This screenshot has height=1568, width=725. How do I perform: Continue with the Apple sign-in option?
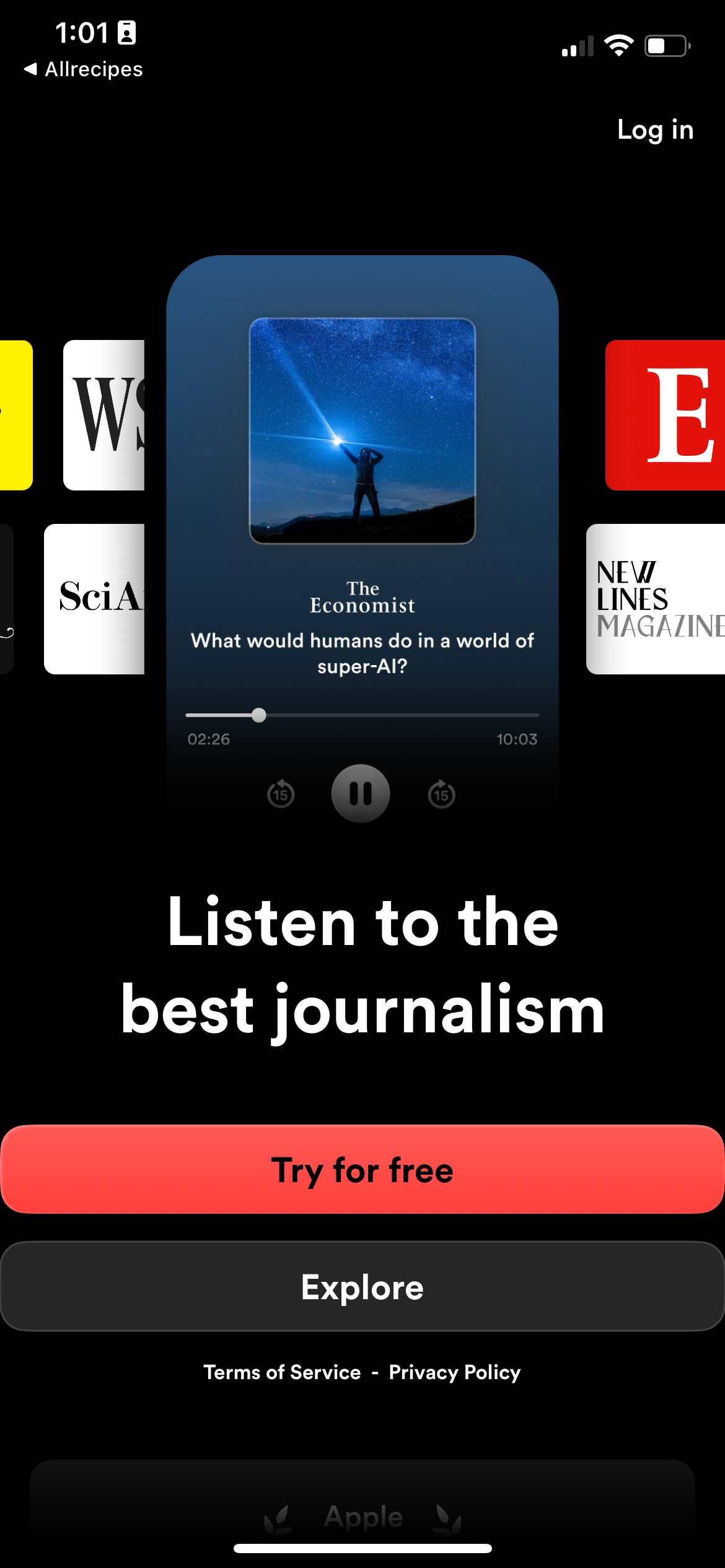pyautogui.click(x=362, y=1516)
